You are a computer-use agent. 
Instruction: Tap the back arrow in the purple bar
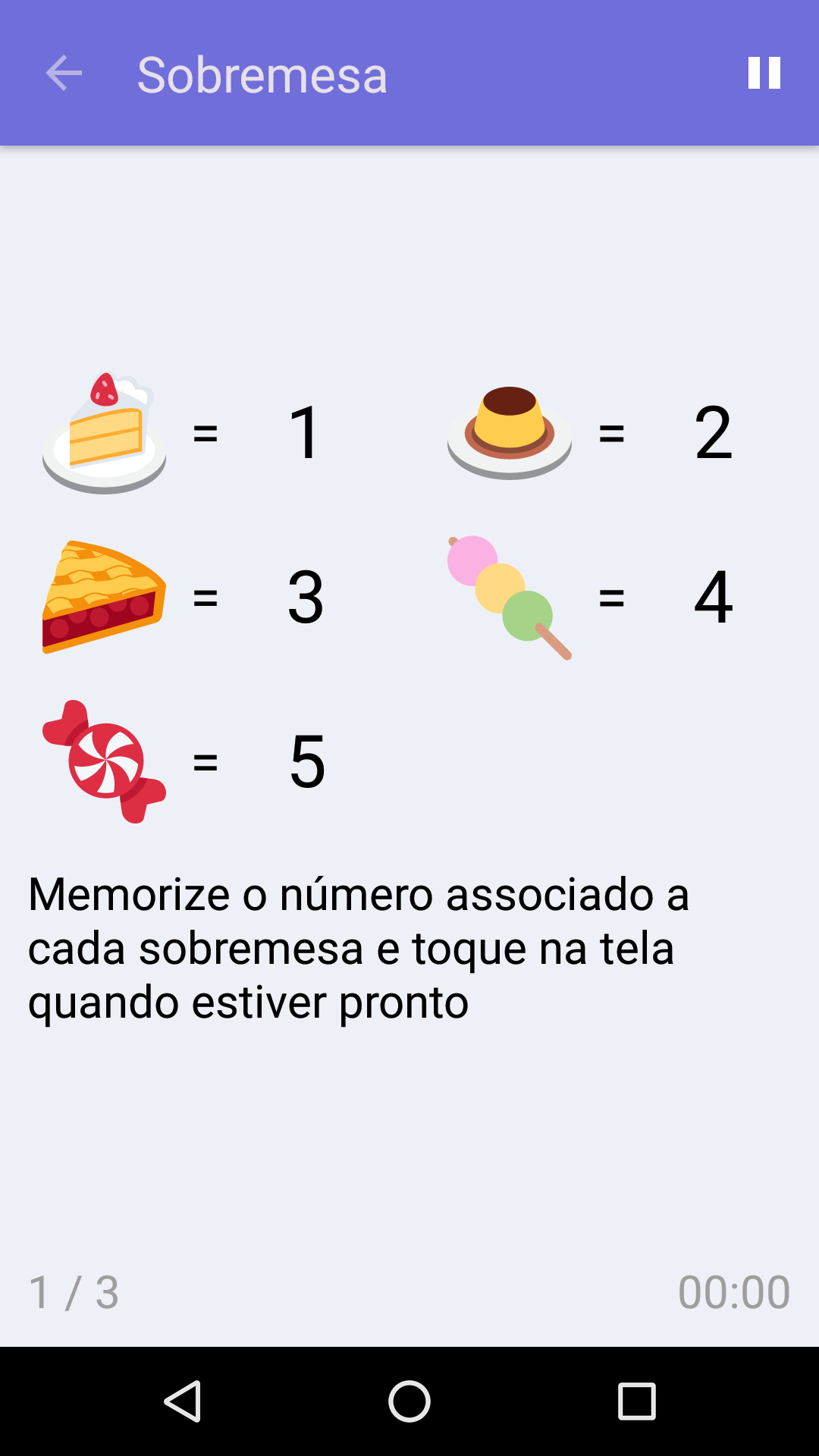pyautogui.click(x=63, y=74)
